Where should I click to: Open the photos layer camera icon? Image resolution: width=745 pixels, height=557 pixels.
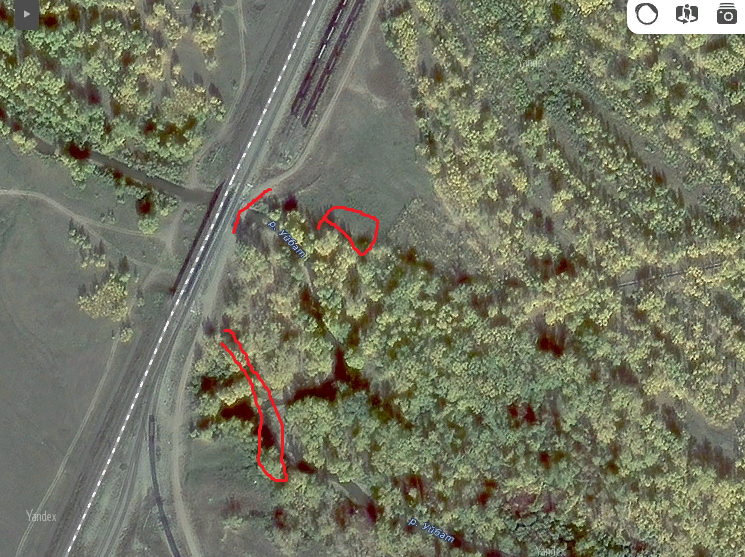tap(726, 14)
